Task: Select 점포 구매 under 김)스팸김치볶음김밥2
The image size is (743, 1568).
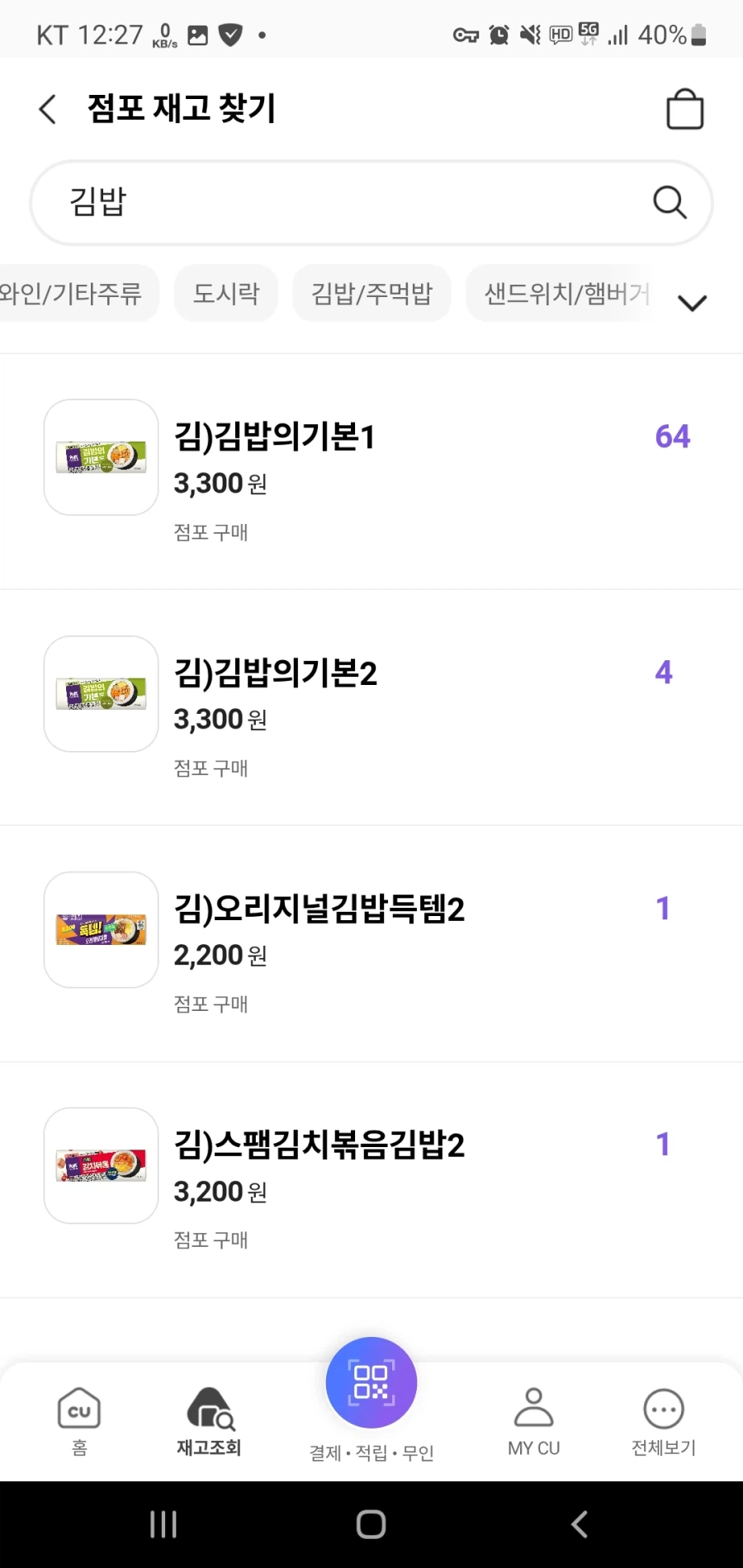Action: point(211,1240)
